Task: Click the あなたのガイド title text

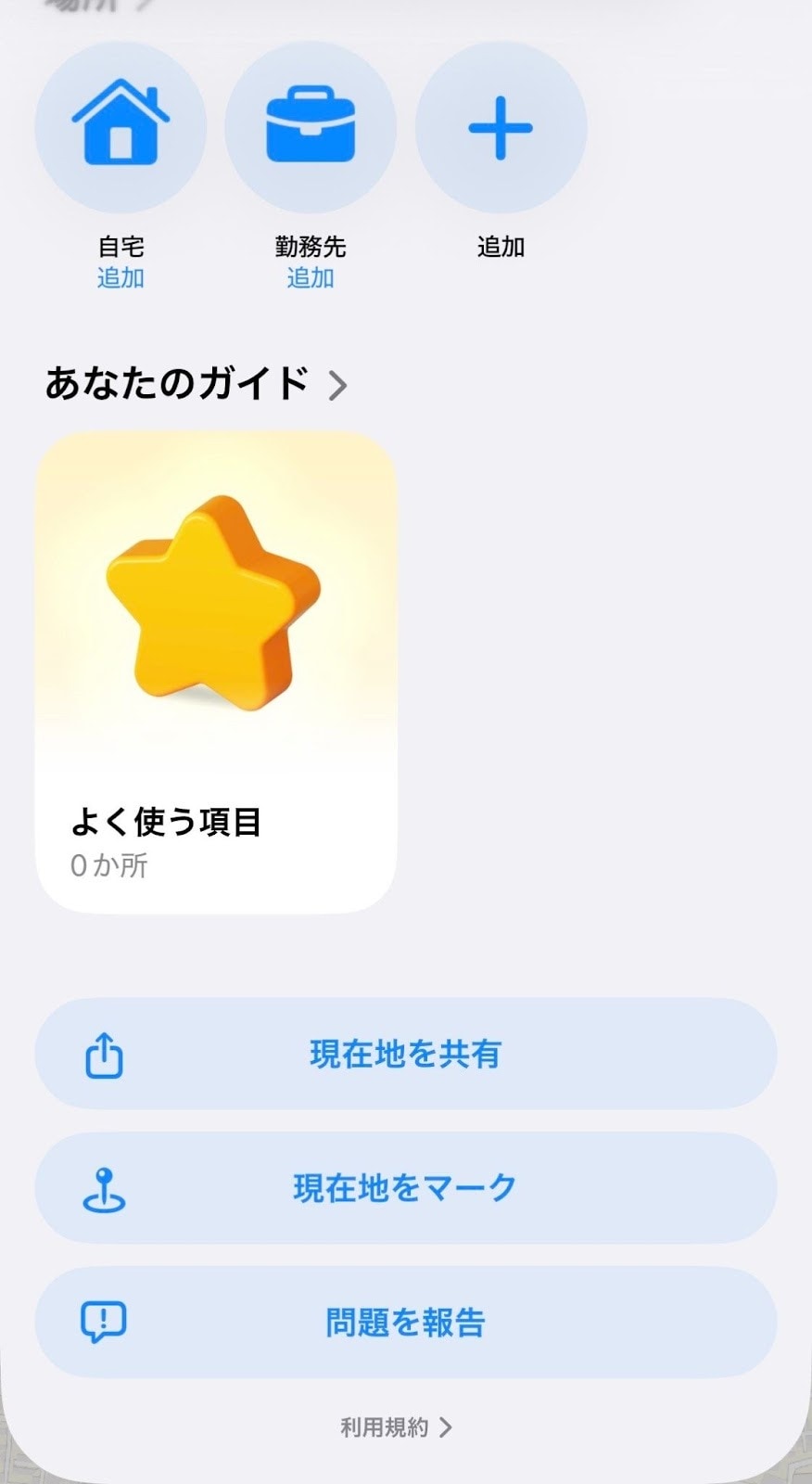Action: (176, 380)
